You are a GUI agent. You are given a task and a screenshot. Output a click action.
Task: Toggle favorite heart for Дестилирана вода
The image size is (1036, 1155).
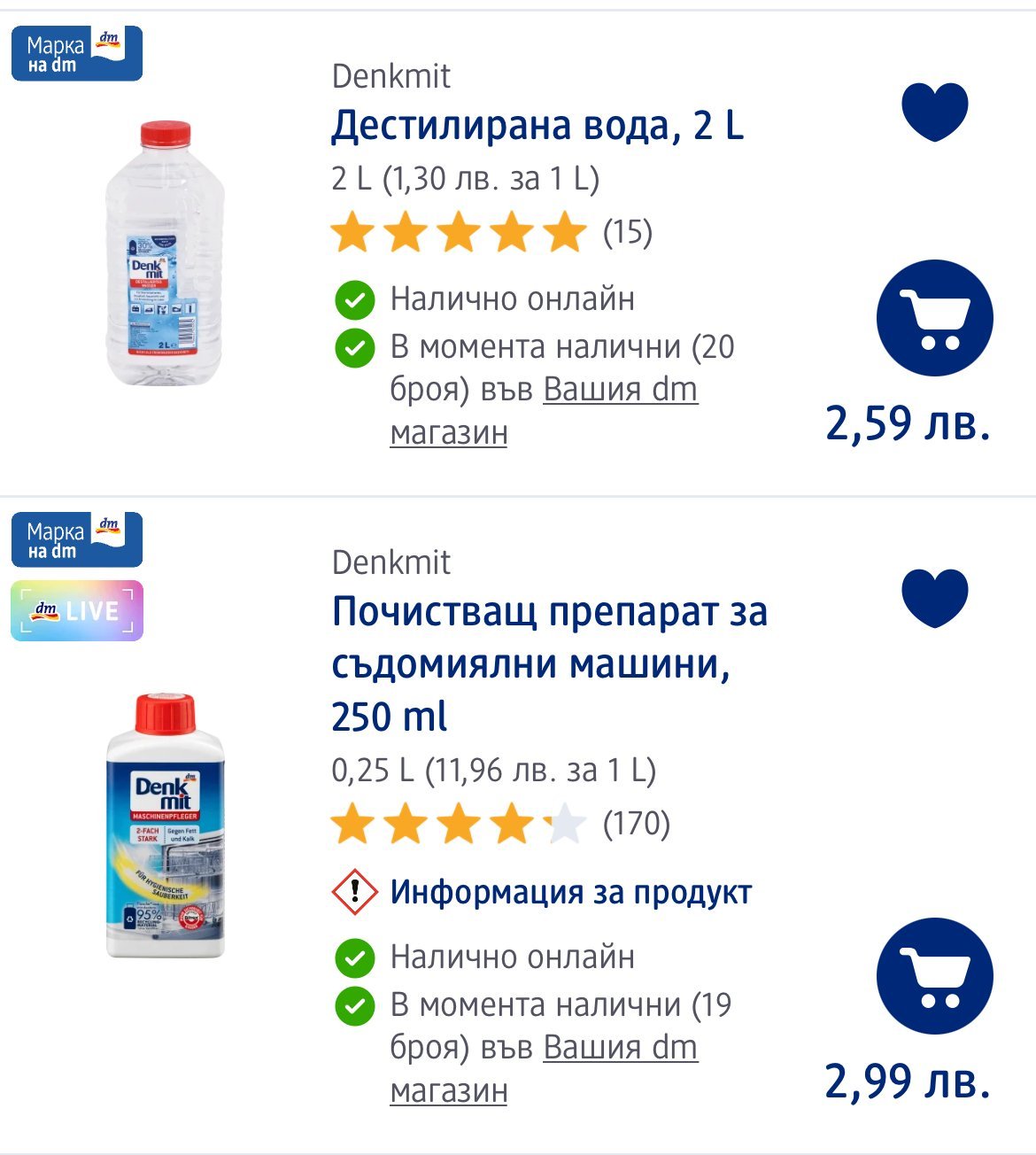tap(934, 112)
